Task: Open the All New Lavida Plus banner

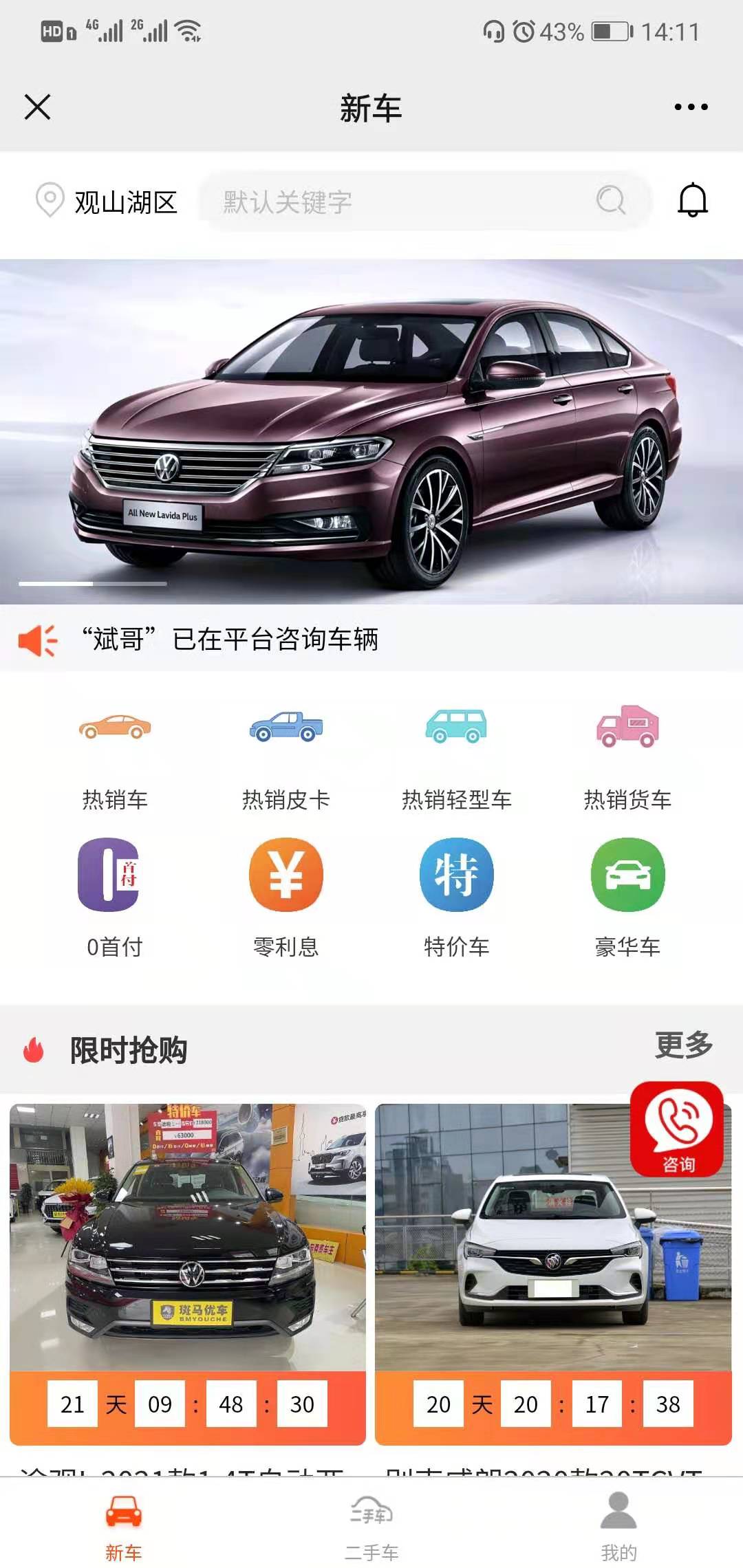Action: (x=371, y=431)
